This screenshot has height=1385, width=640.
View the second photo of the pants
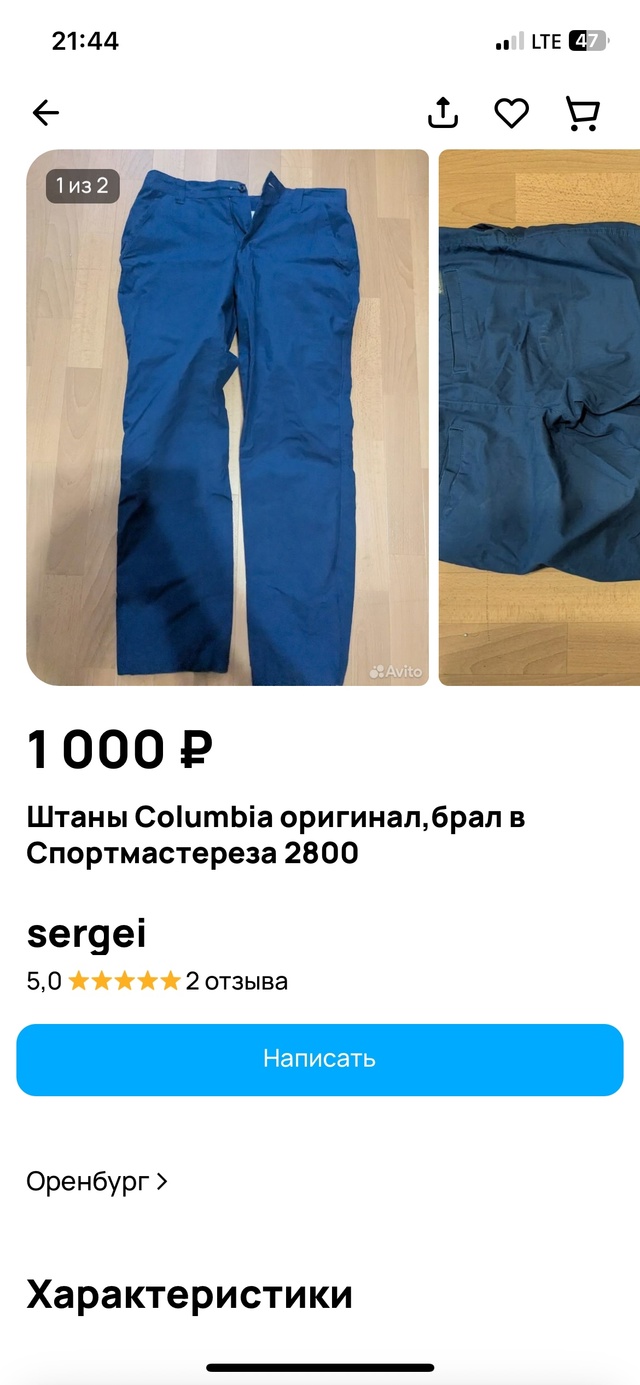(x=540, y=417)
